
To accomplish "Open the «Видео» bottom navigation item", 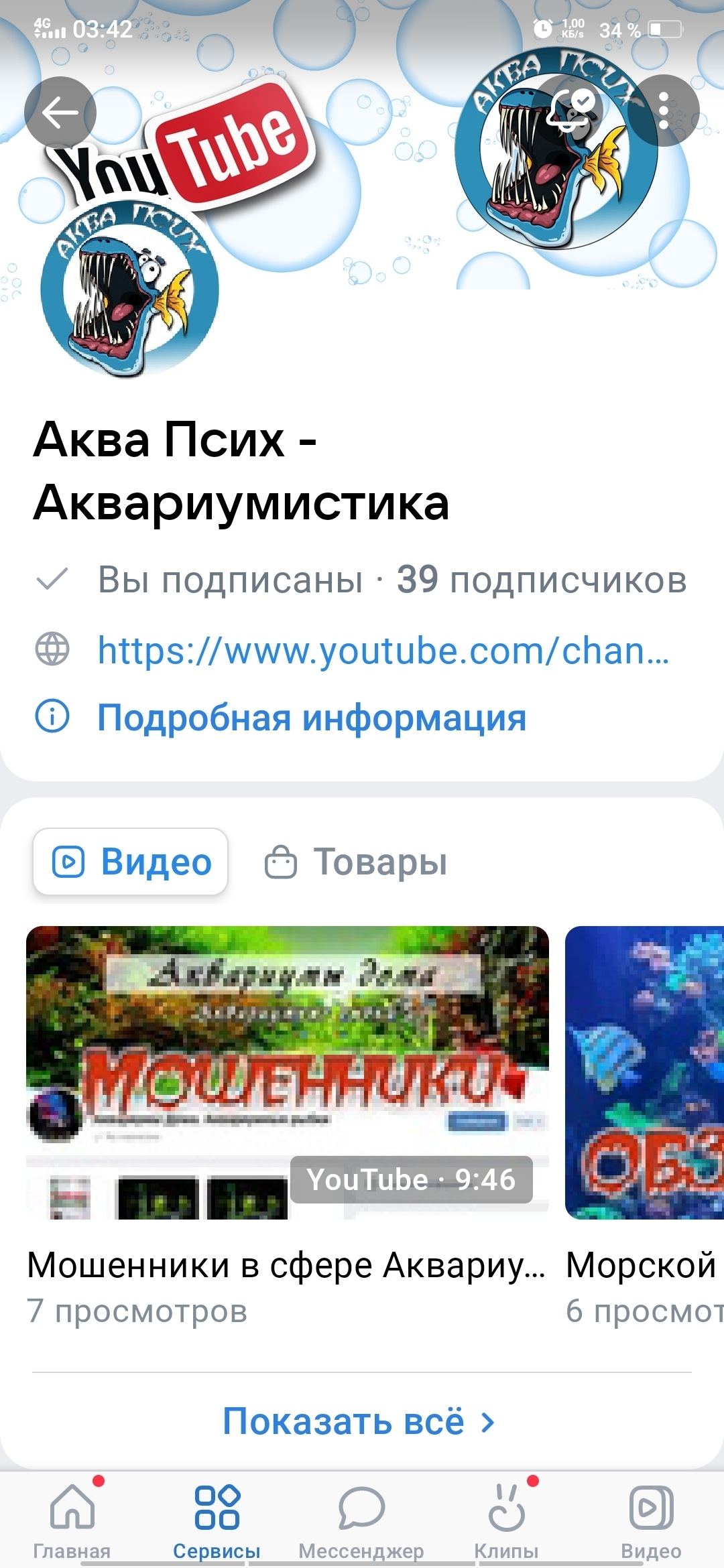I will coord(651,1520).
